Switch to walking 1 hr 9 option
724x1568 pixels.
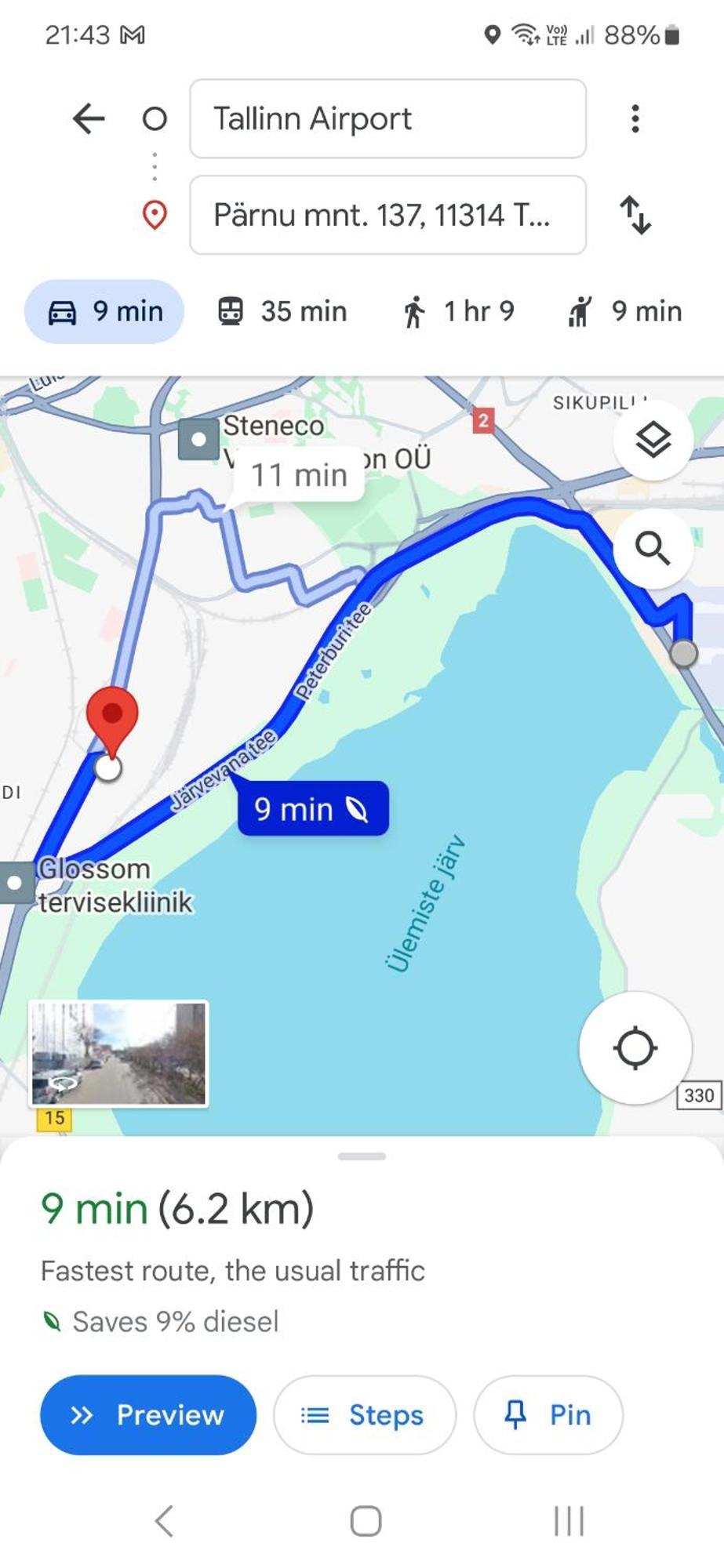point(458,312)
